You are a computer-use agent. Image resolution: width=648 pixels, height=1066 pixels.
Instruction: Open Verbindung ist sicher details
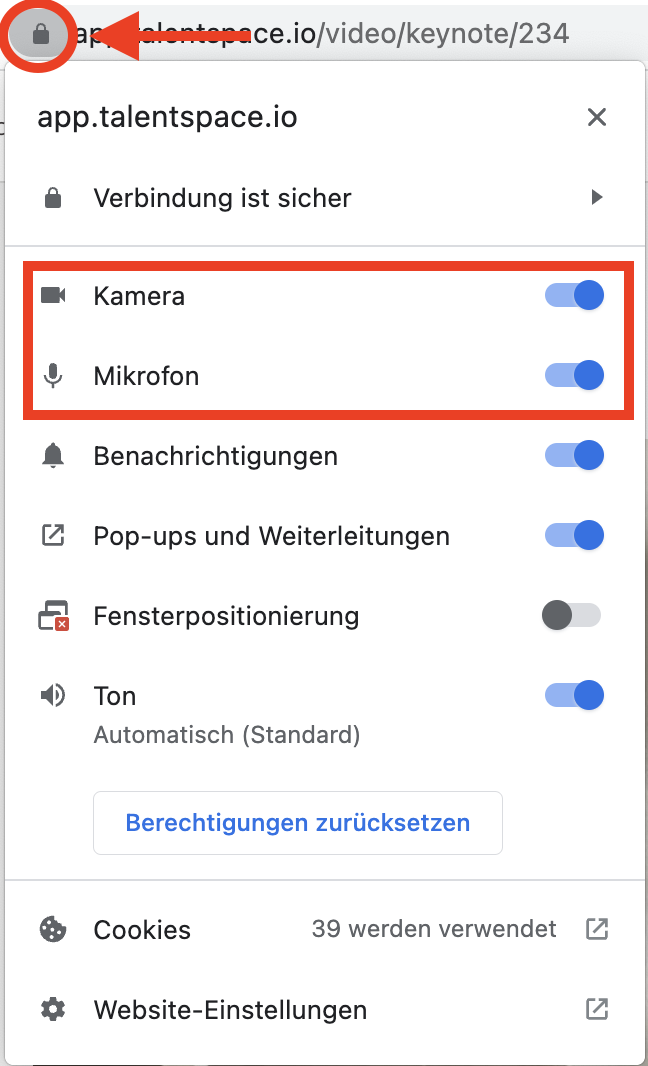tap(324, 198)
